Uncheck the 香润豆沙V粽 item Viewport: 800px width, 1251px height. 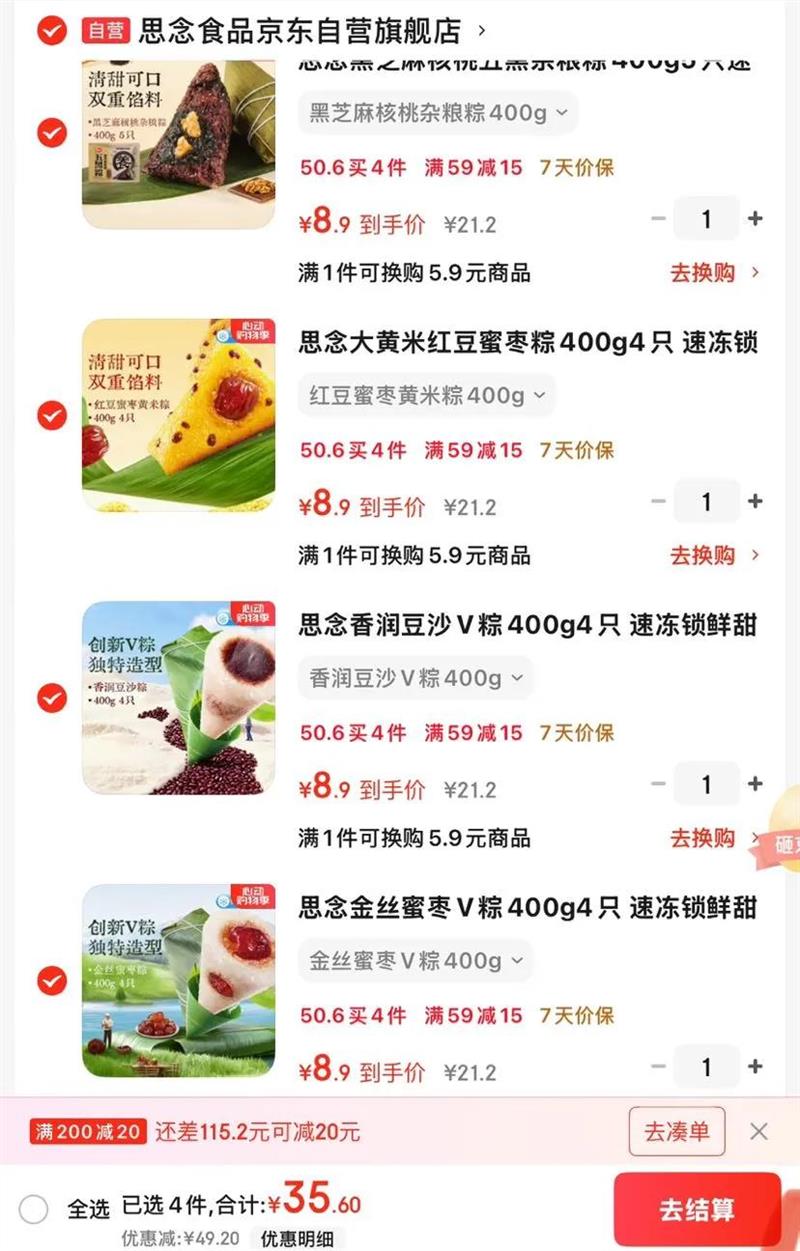pyautogui.click(x=52, y=698)
